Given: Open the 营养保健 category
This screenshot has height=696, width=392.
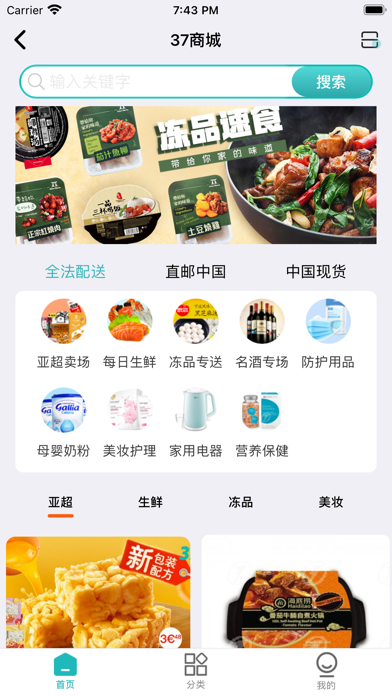Looking at the screenshot, I should [x=262, y=423].
